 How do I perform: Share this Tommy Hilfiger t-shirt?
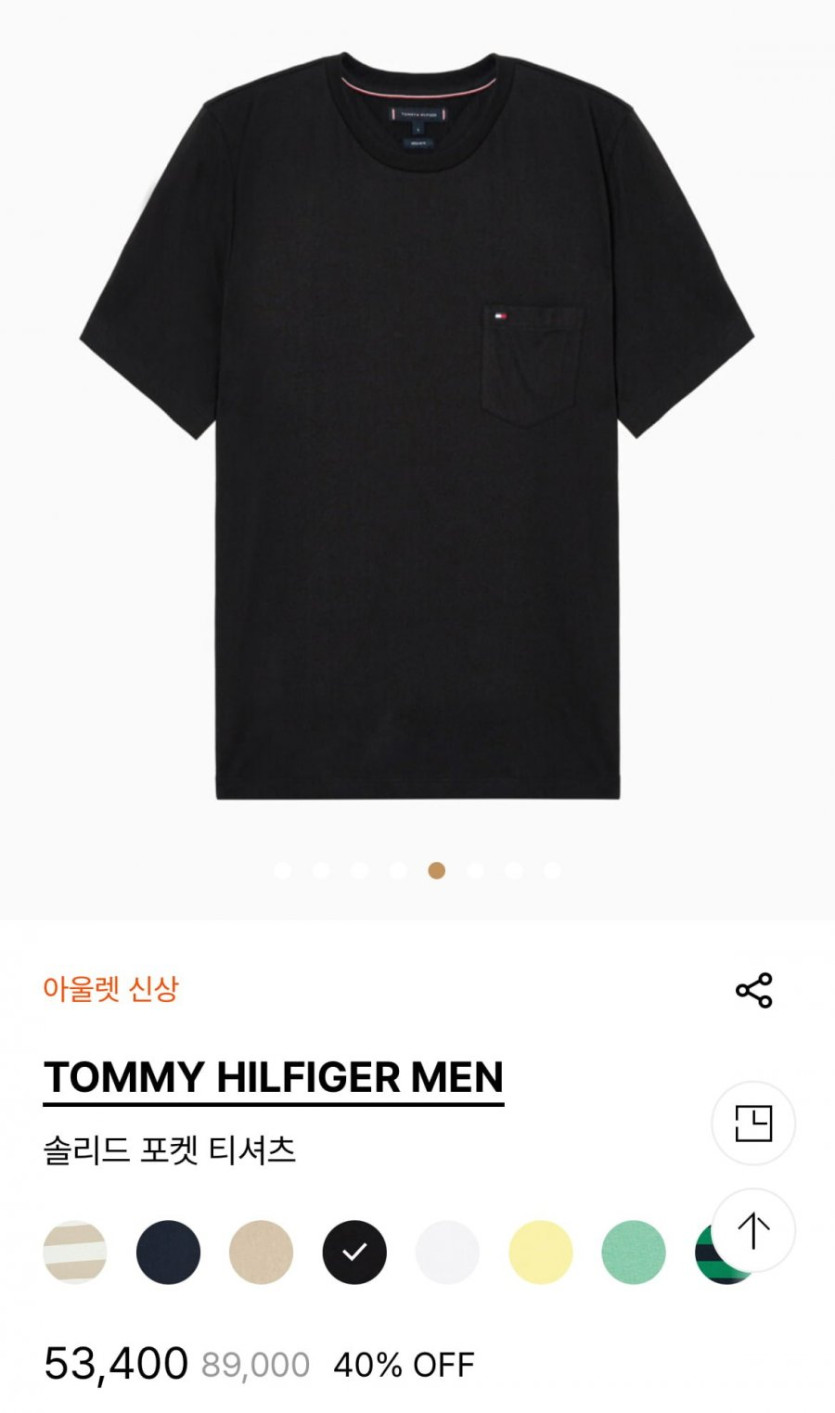click(754, 990)
